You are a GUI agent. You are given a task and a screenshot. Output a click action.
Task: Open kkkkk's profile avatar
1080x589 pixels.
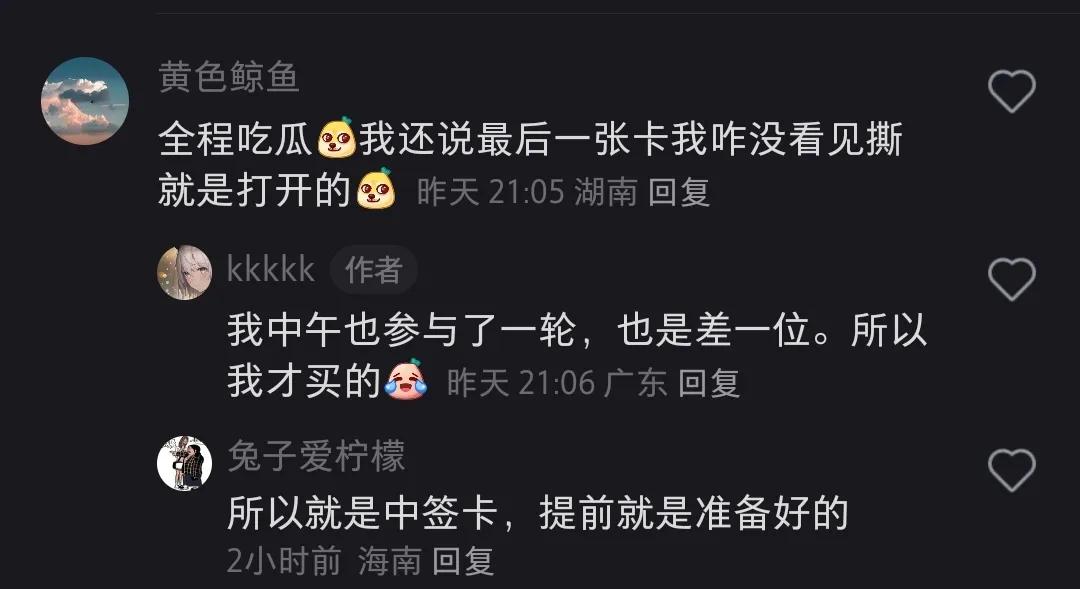(x=185, y=272)
